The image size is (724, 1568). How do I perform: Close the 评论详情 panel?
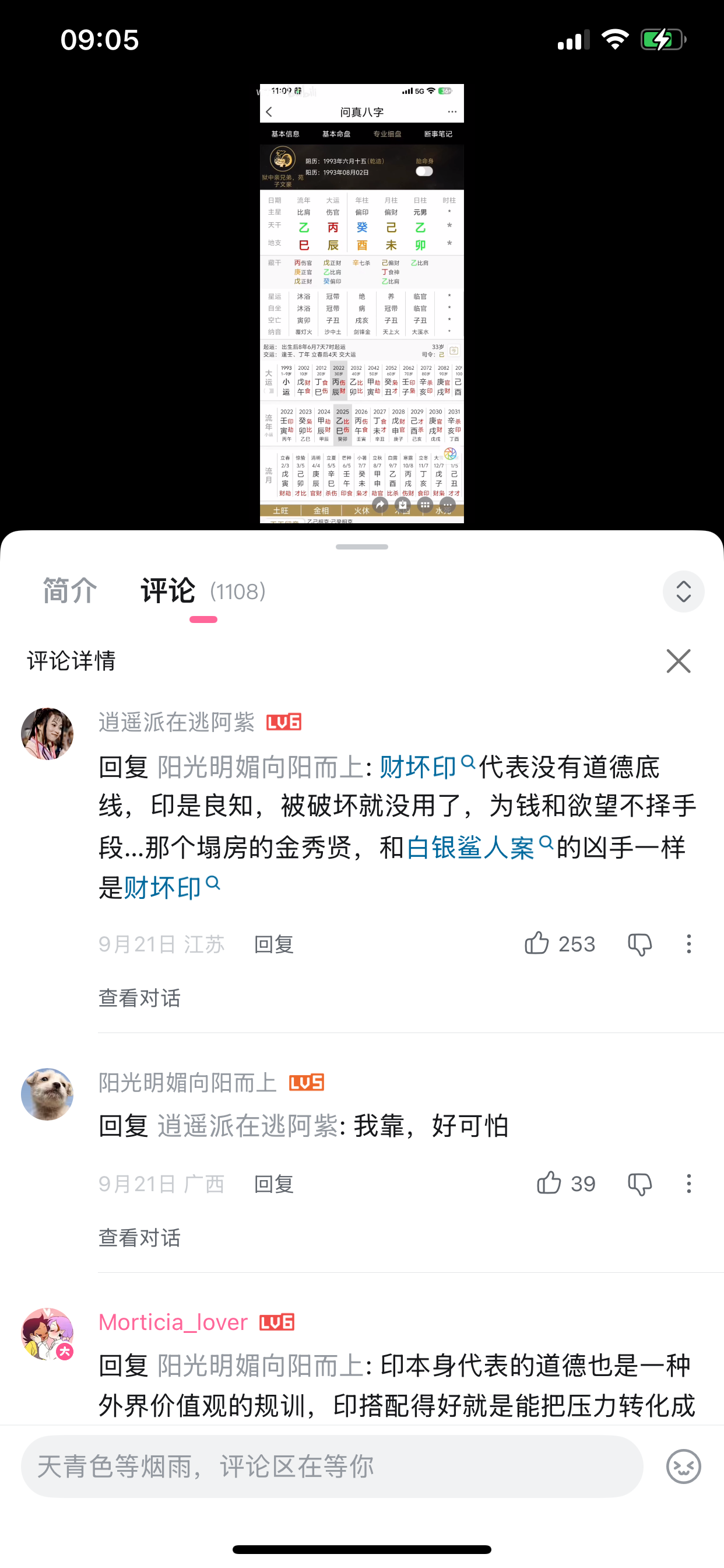point(679,661)
